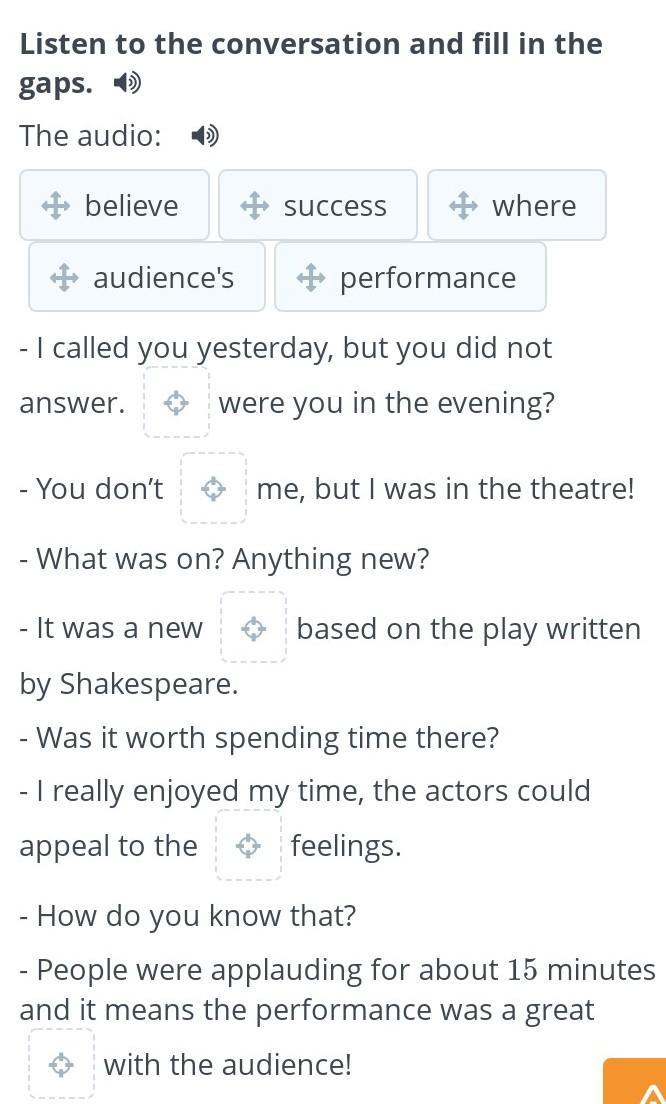Play the audio labeled The audio

[205, 135]
